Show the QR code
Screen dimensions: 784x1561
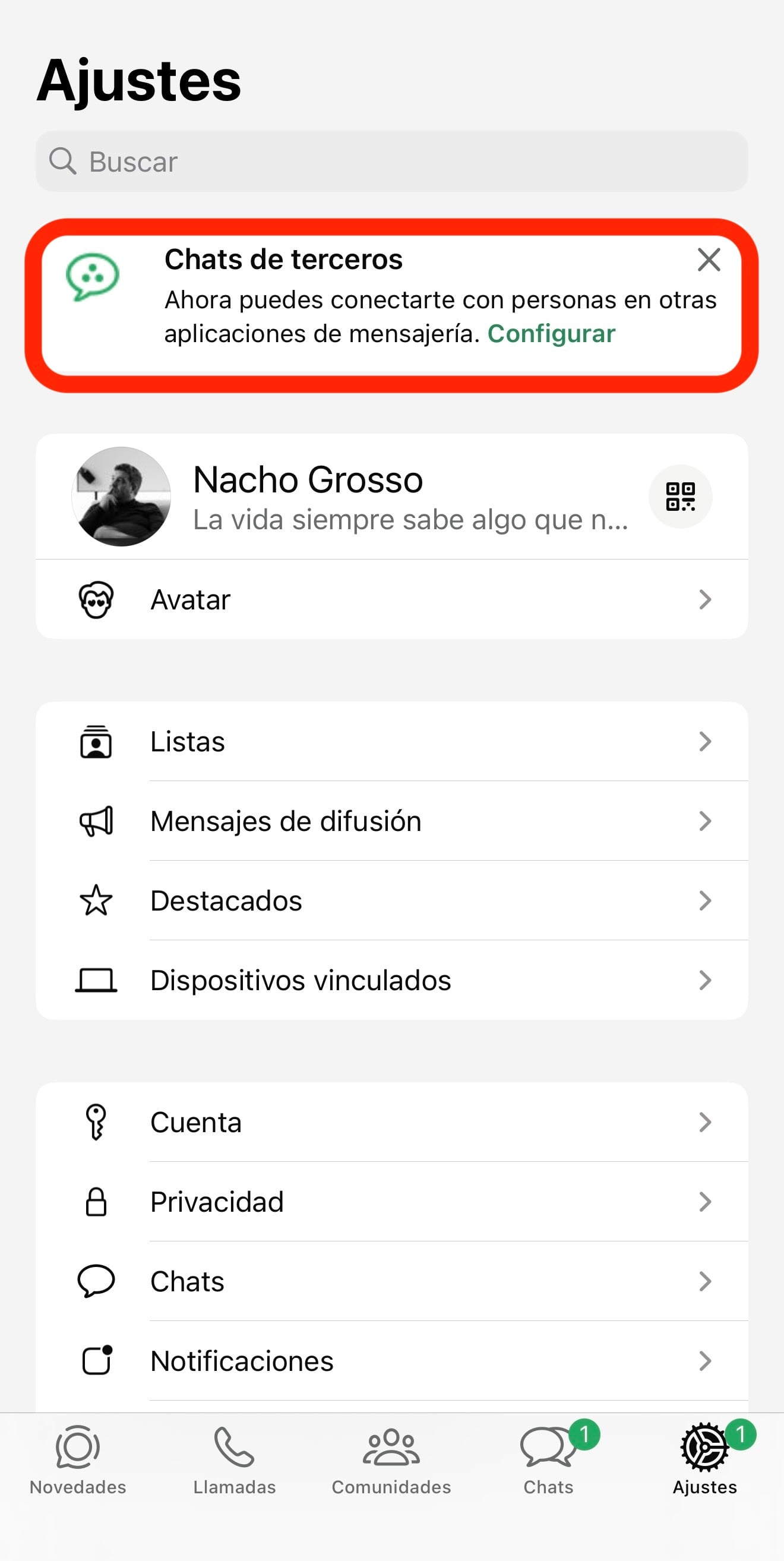pyautogui.click(x=680, y=497)
